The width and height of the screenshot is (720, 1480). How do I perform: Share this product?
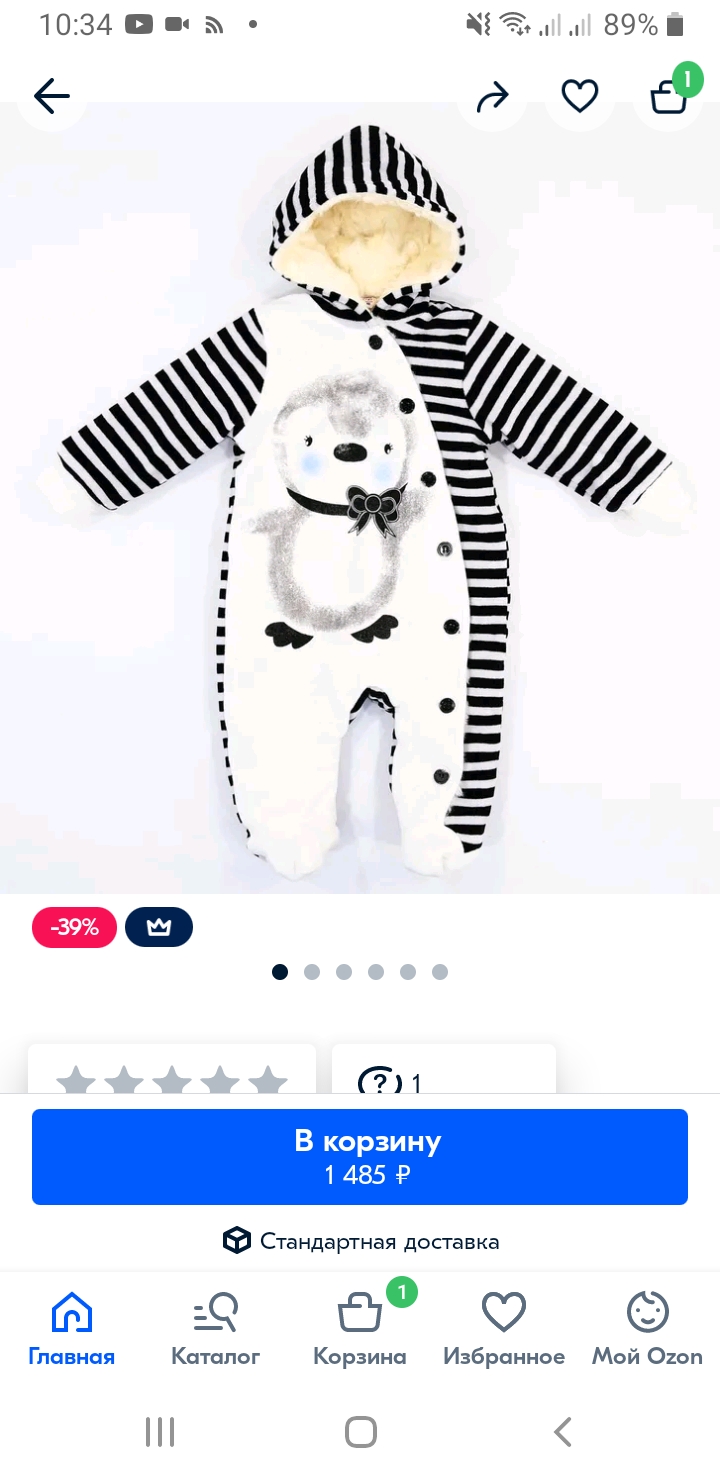[492, 96]
